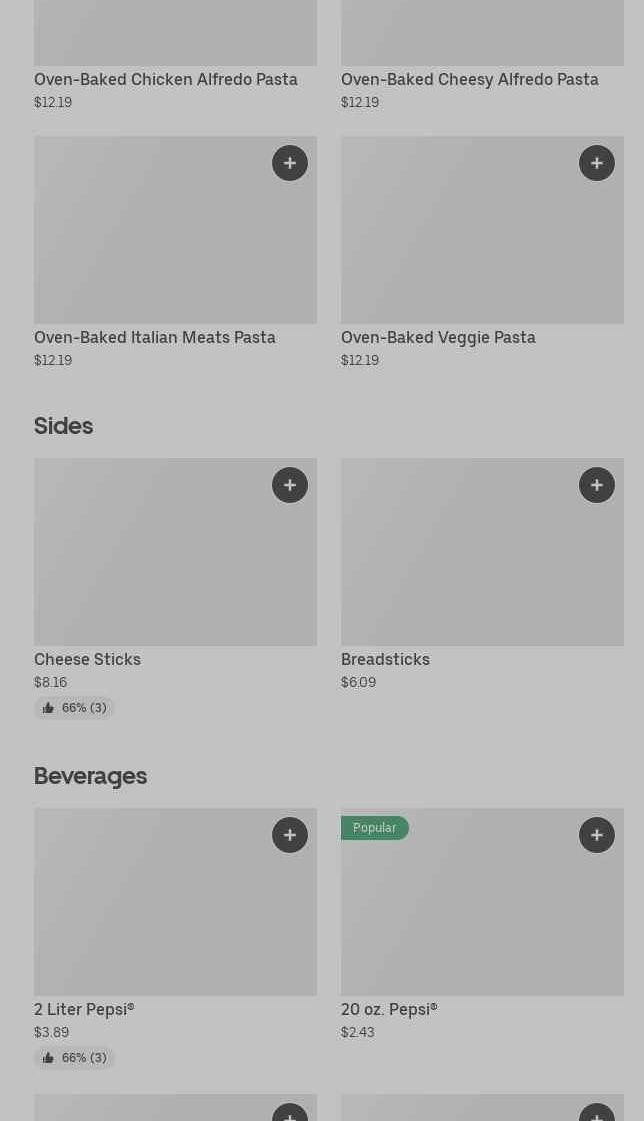Add Oven-Baked Veggie Pasta to cart
This screenshot has height=1121, width=644.
[x=597, y=163]
